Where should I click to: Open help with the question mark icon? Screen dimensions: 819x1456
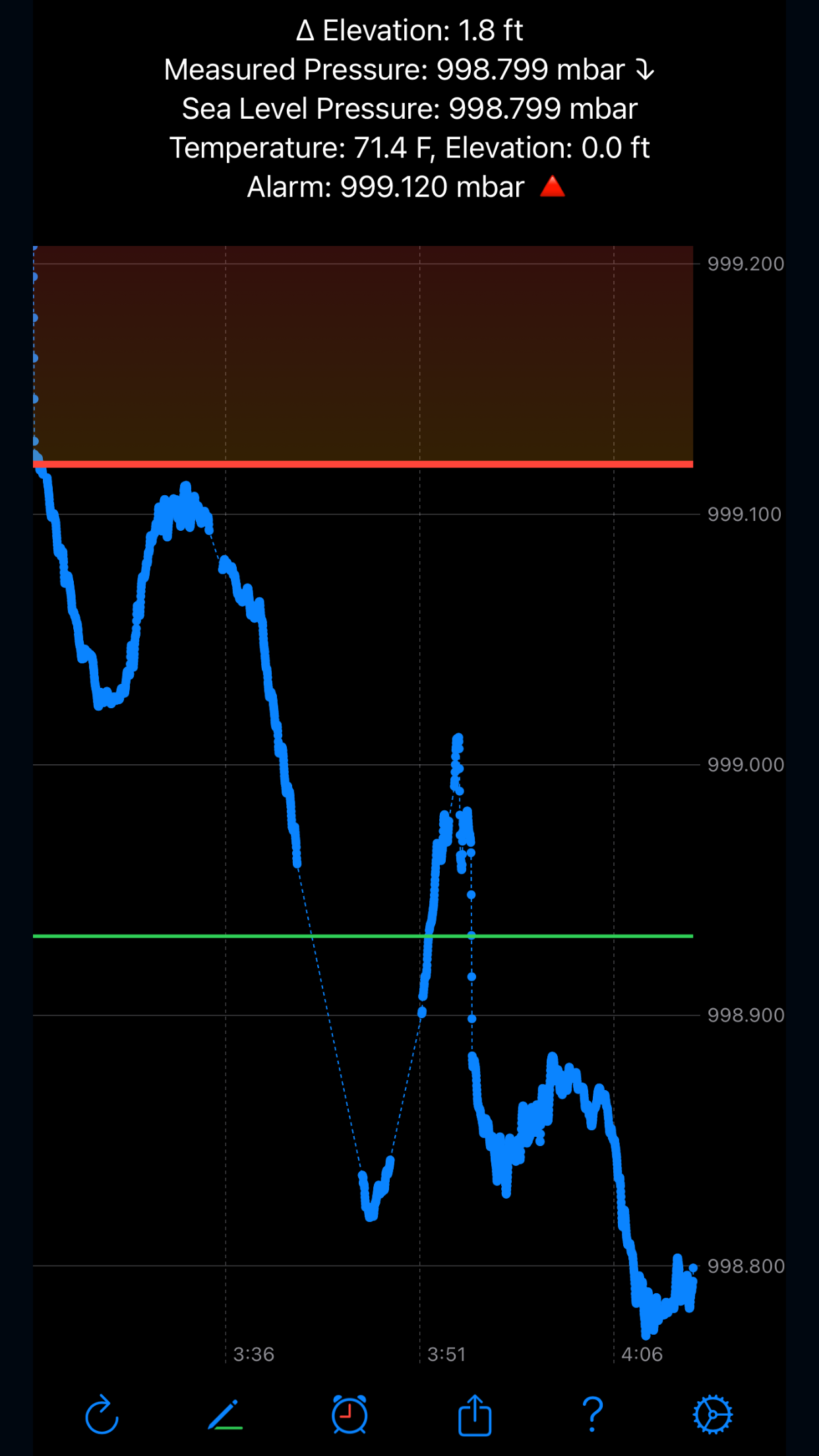tap(593, 1414)
